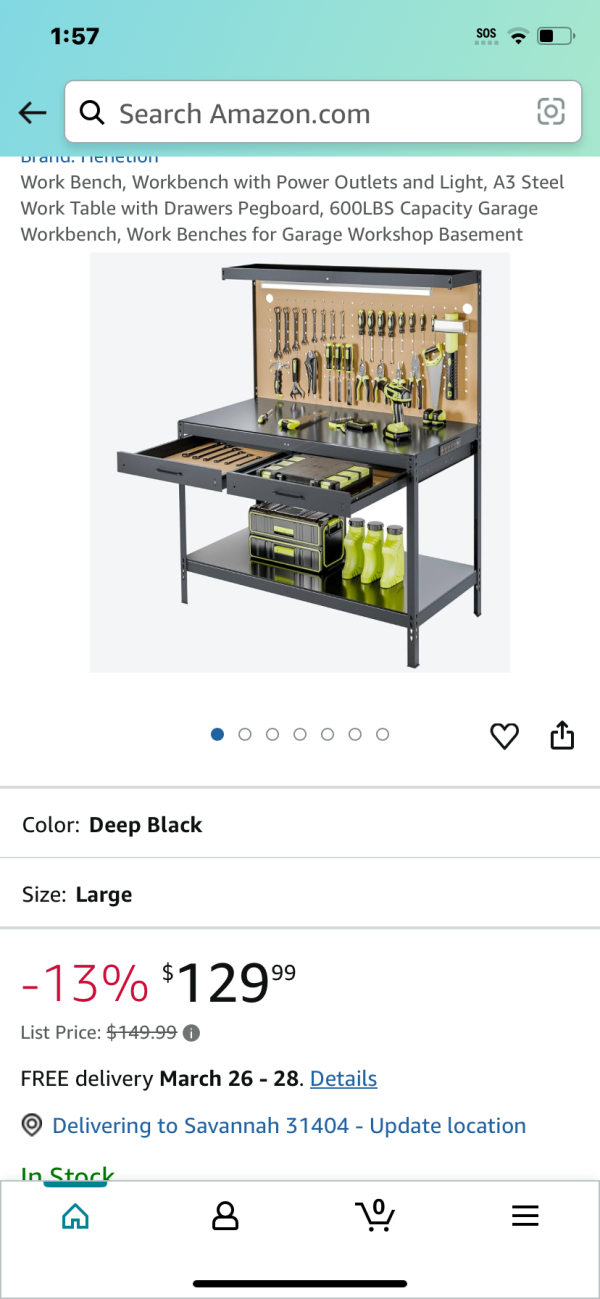Open the shopping cart tab
Image resolution: width=600 pixels, height=1299 pixels.
pyautogui.click(x=375, y=1216)
